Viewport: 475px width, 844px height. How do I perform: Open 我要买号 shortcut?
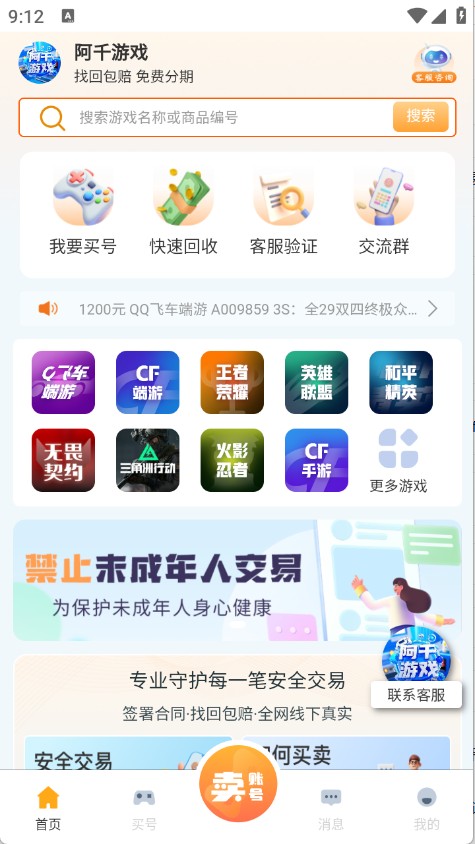83,212
